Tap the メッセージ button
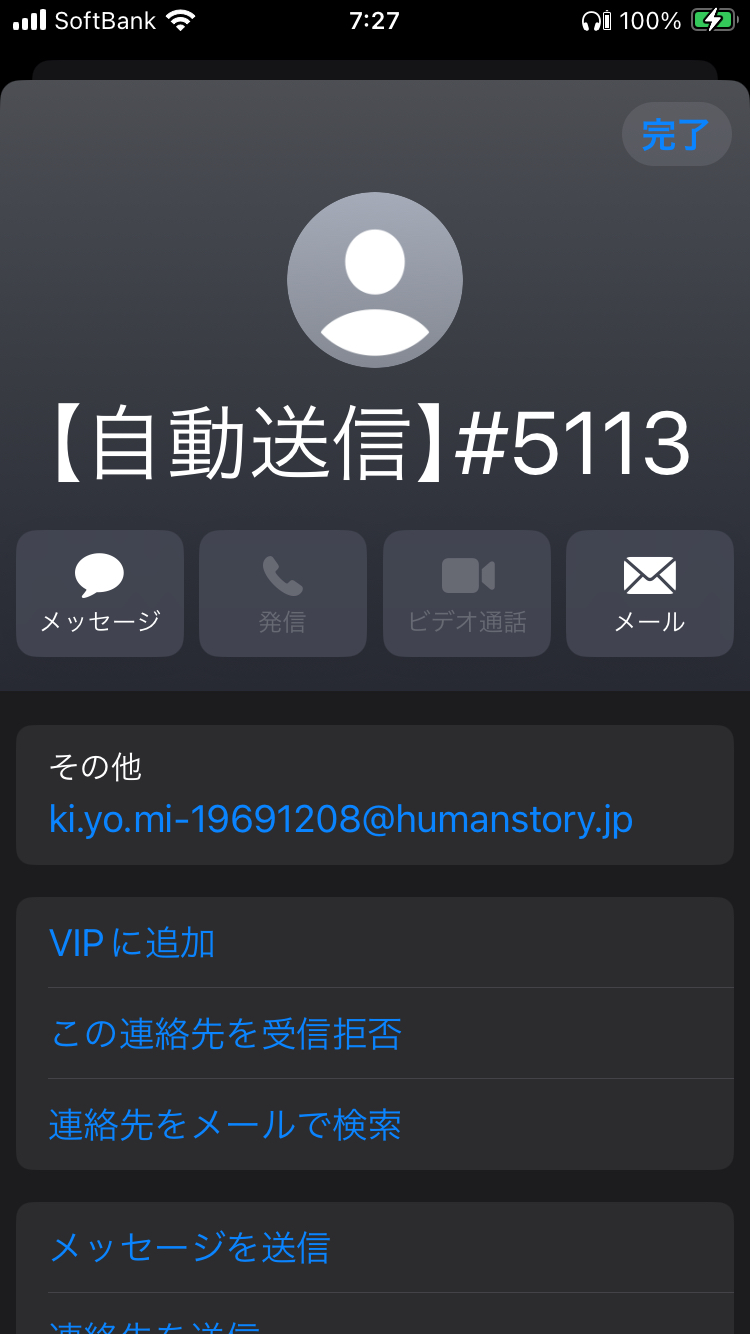This screenshot has height=1334, width=750. coord(100,593)
